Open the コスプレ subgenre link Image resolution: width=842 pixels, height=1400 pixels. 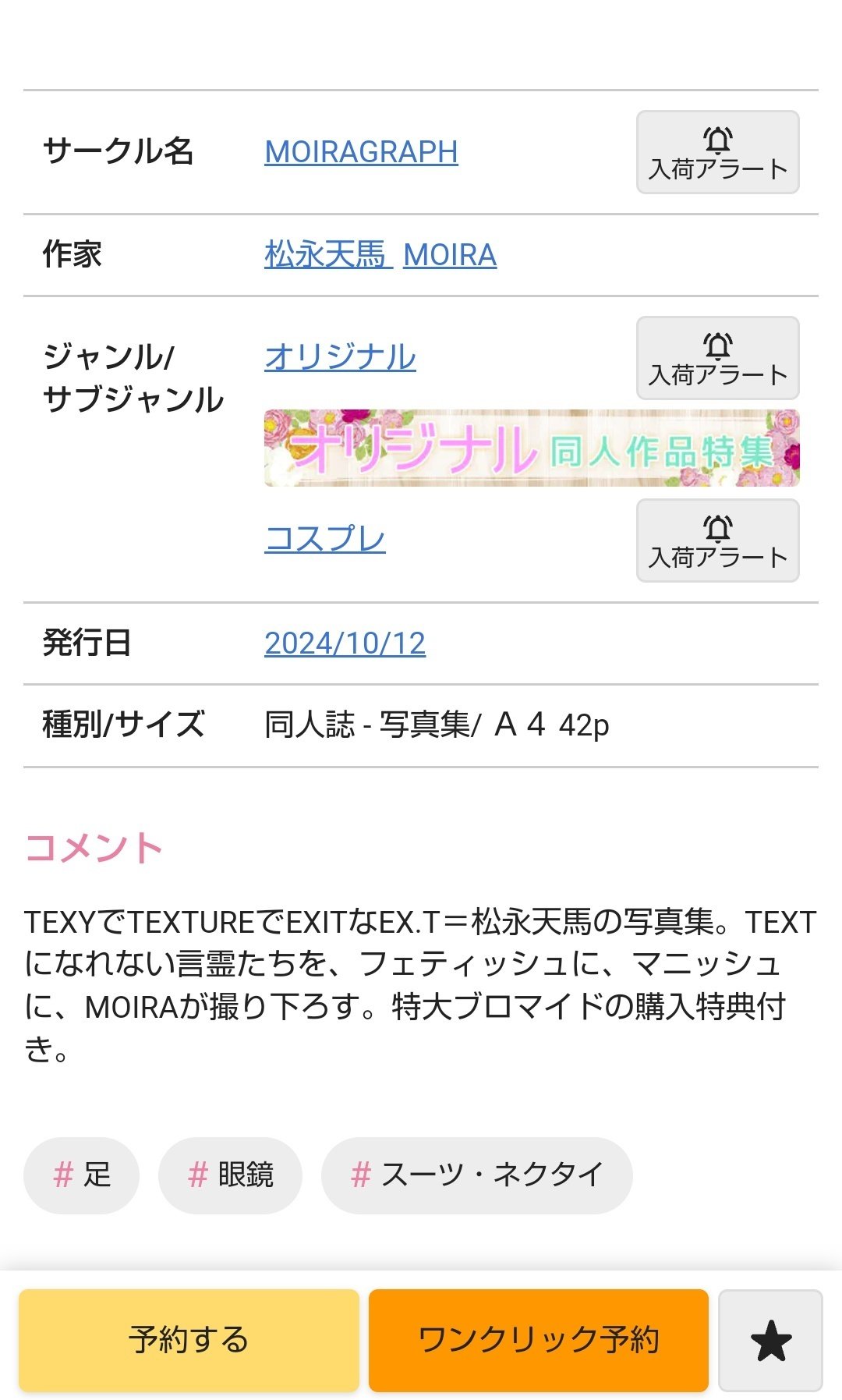tap(325, 538)
